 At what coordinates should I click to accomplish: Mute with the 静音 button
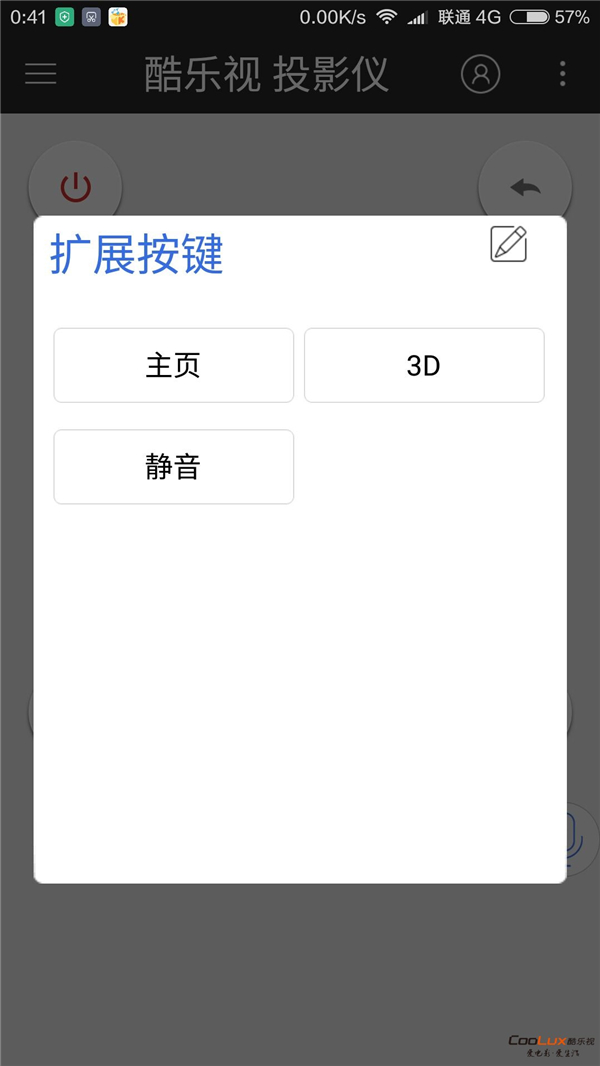point(173,467)
